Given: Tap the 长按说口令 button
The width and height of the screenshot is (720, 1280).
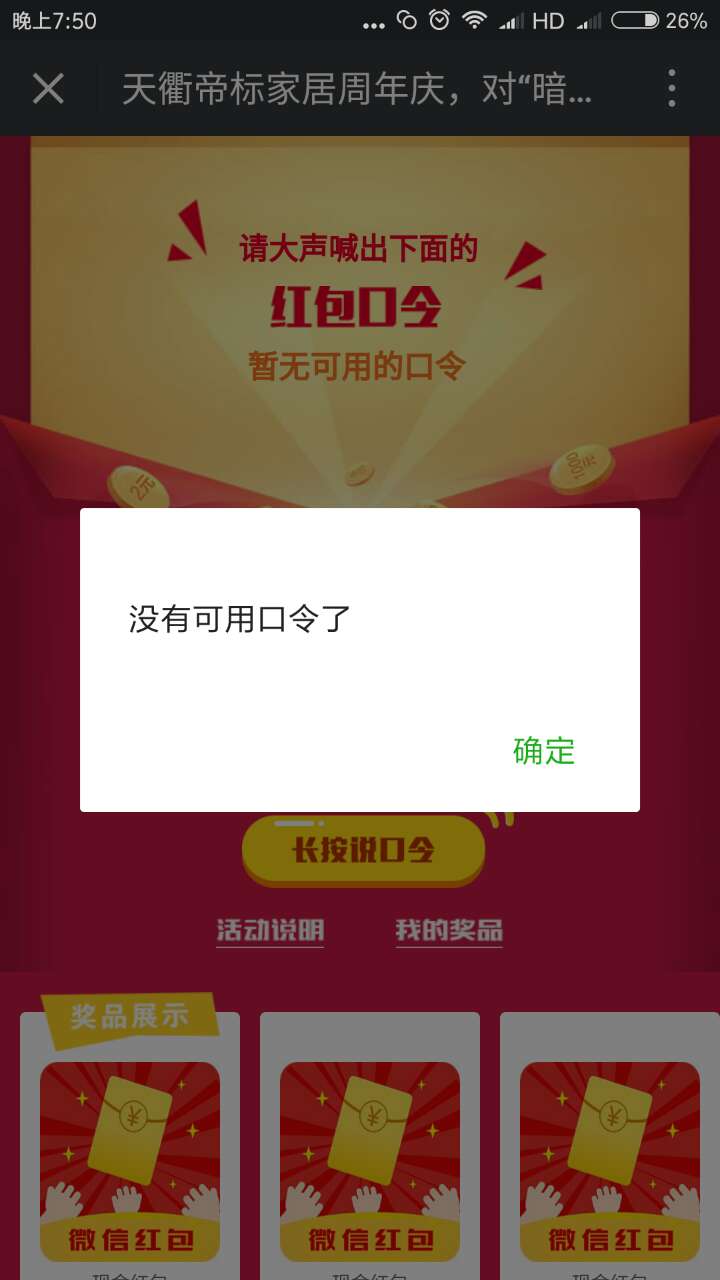Looking at the screenshot, I should (363, 851).
